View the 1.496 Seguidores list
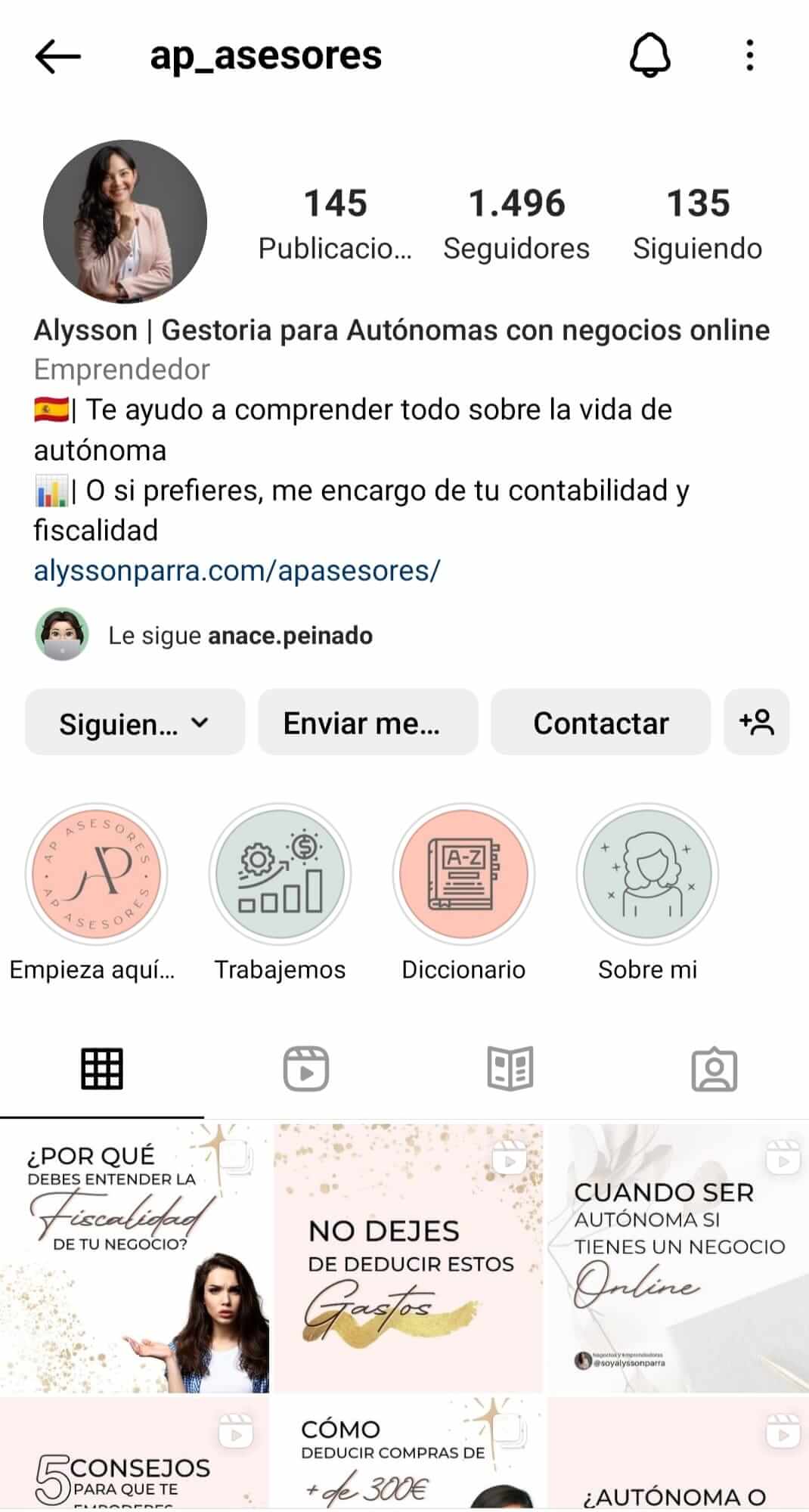The image size is (809, 1512). pos(516,224)
